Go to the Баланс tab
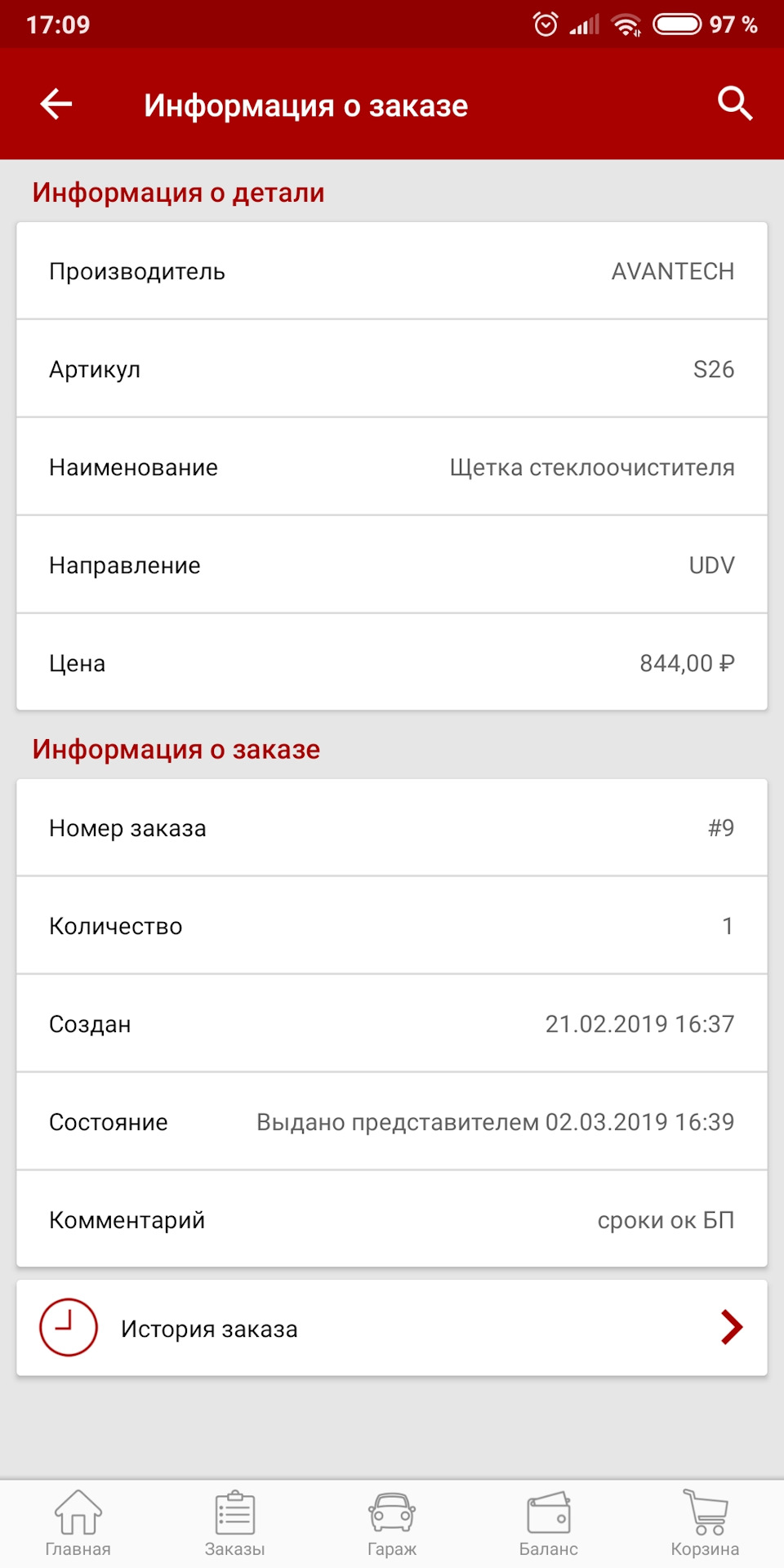This screenshot has height=1568, width=784. click(x=549, y=1522)
